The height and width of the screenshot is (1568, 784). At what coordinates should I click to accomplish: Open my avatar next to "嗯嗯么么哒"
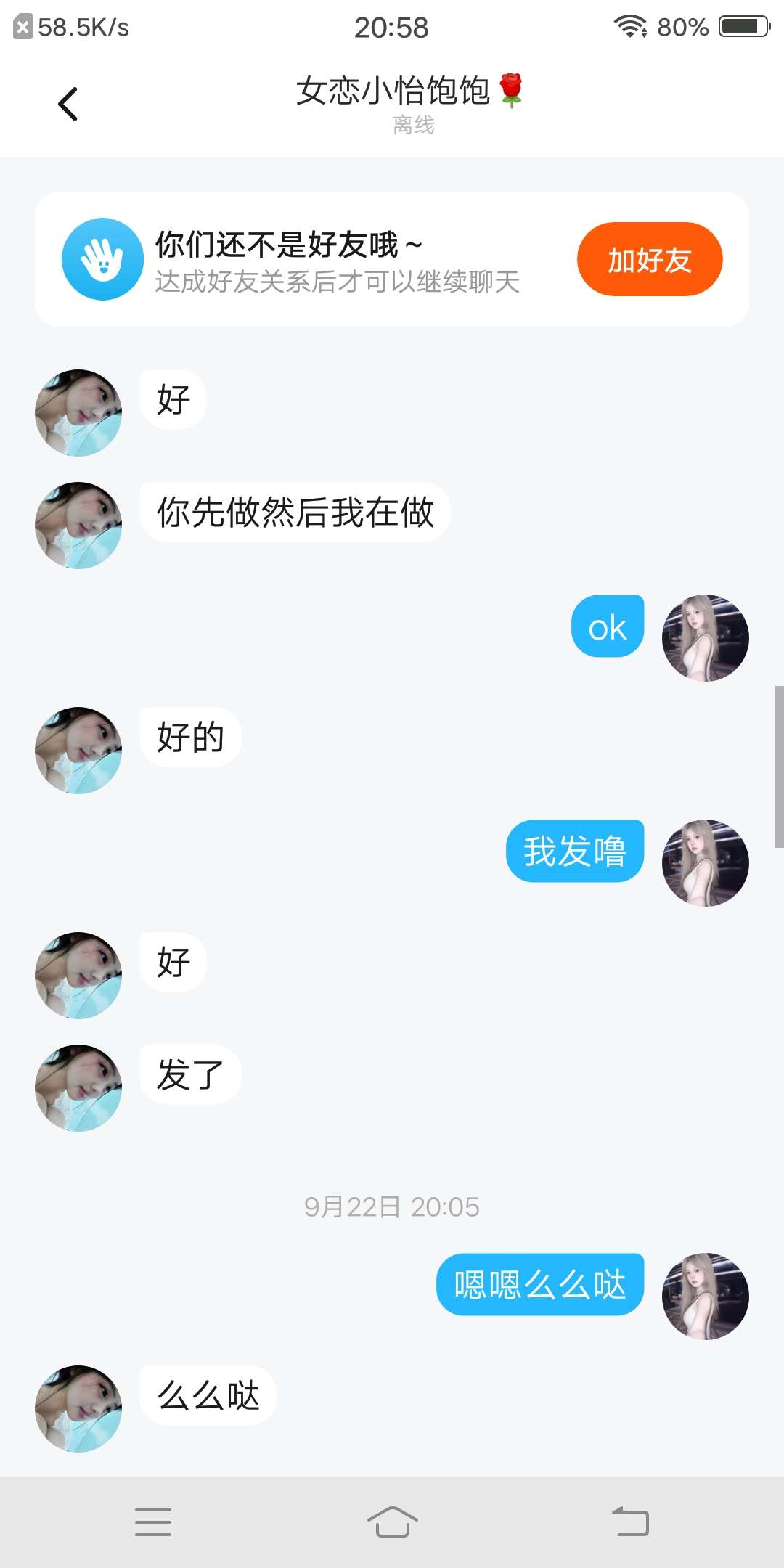pos(705,1296)
